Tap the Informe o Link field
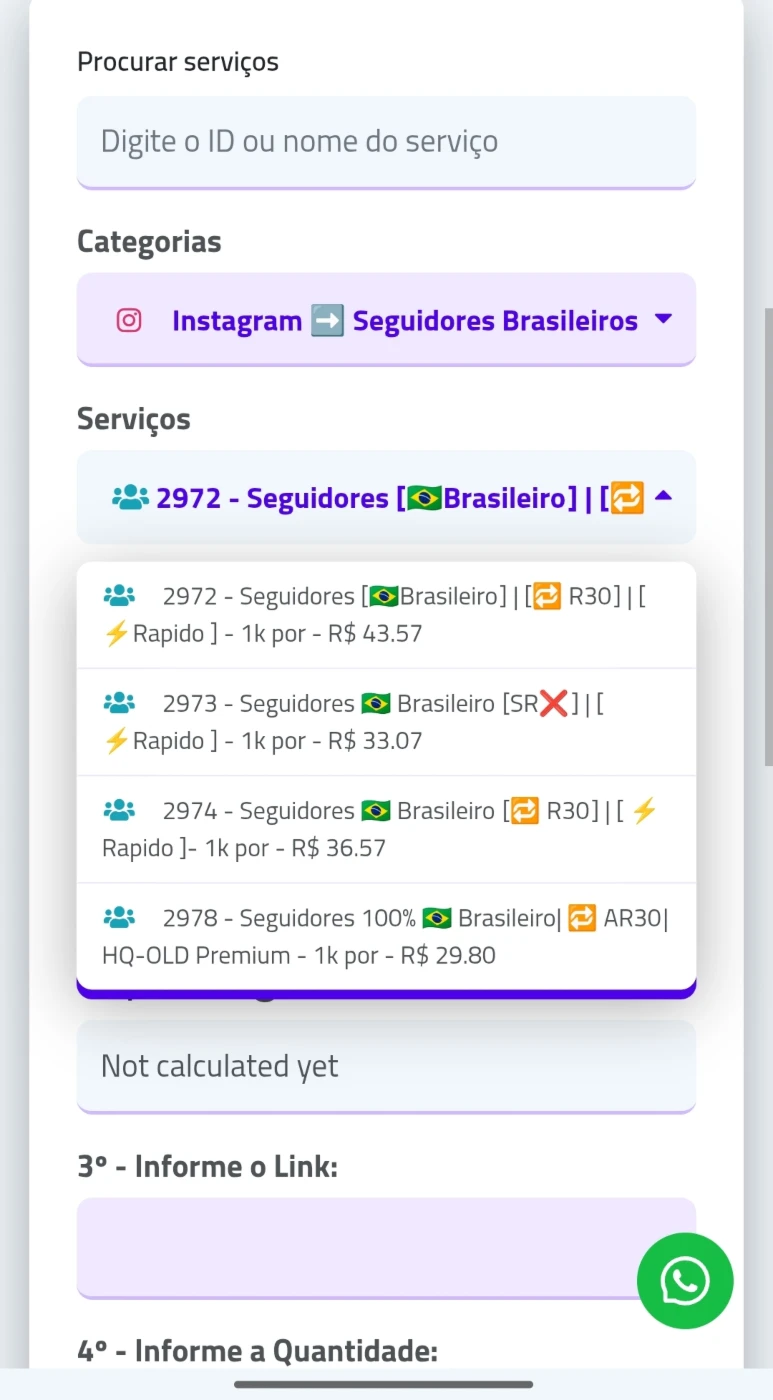773x1400 pixels. (350, 1246)
